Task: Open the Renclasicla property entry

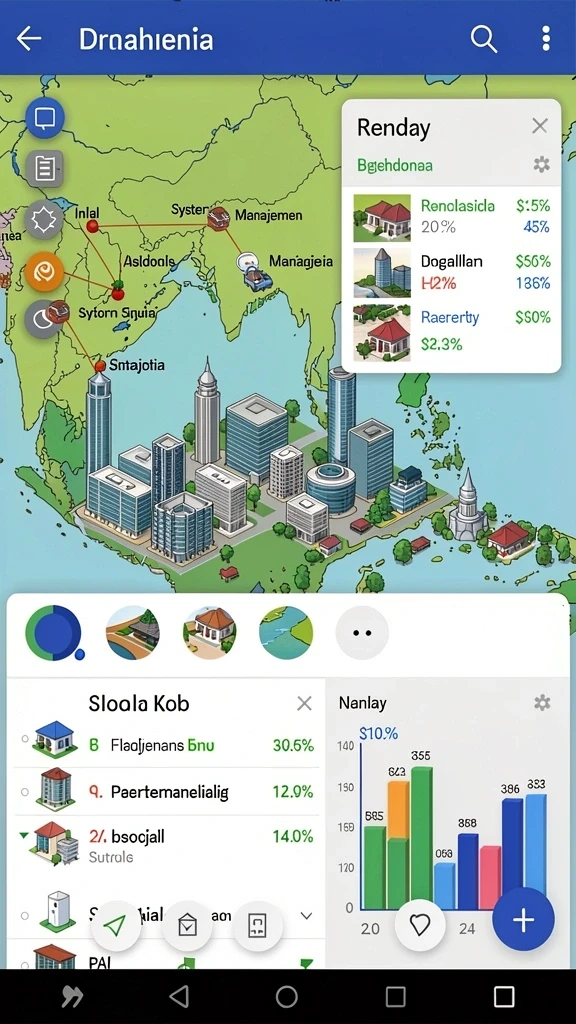Action: pos(452,217)
